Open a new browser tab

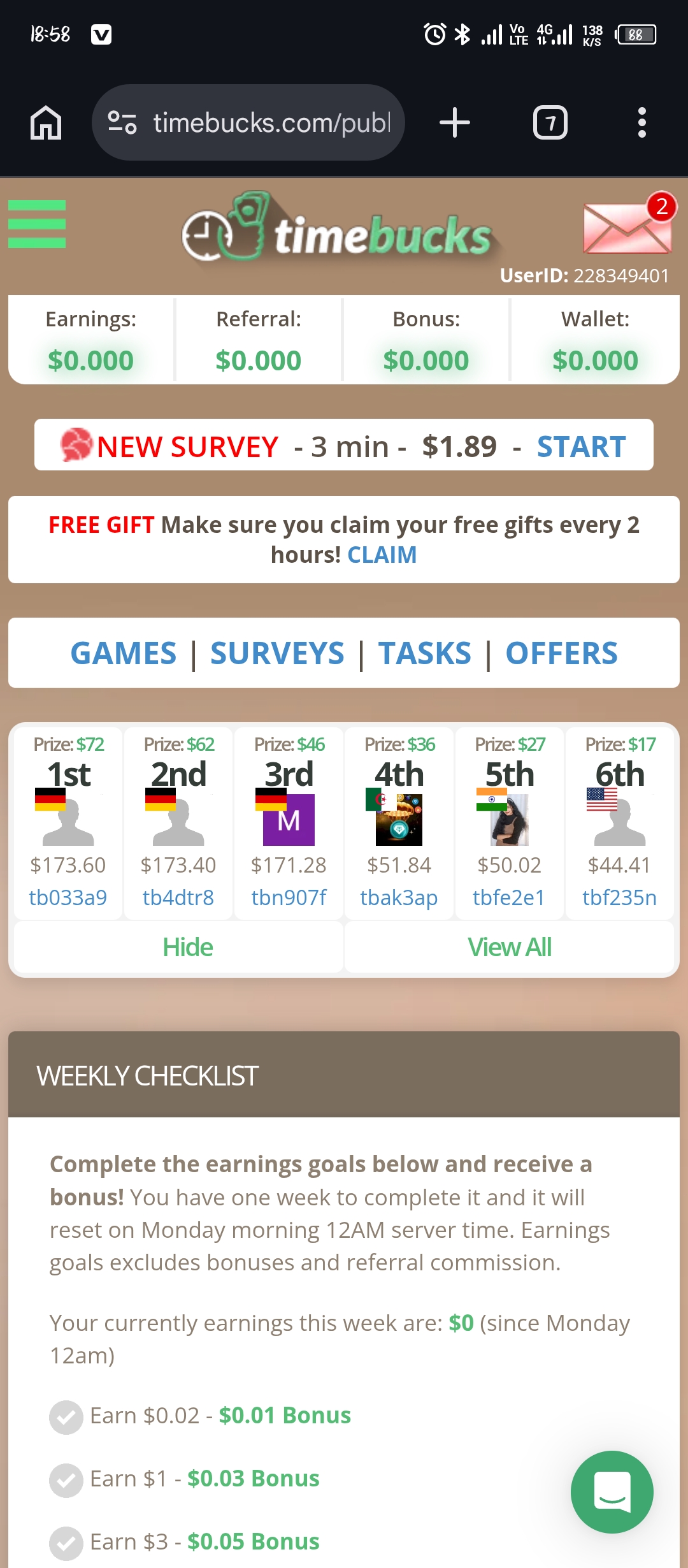[455, 122]
